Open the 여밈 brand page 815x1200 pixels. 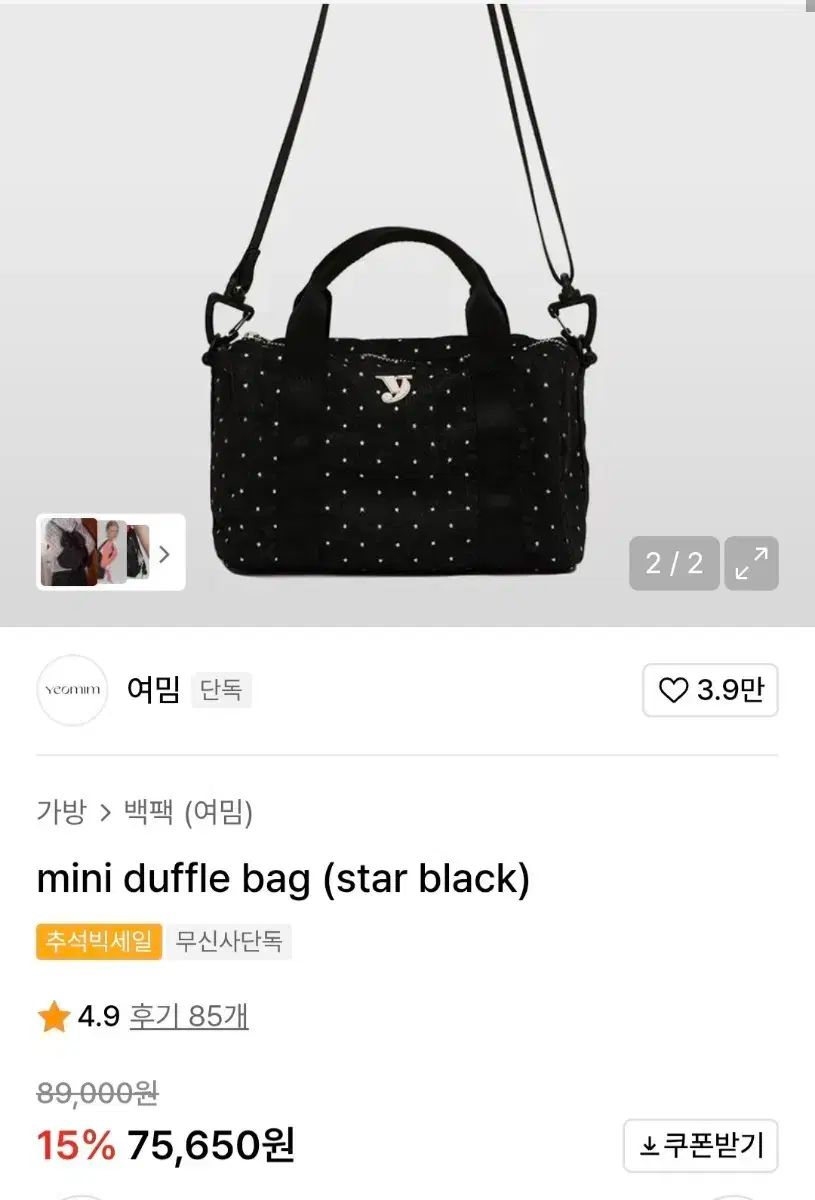coord(152,690)
